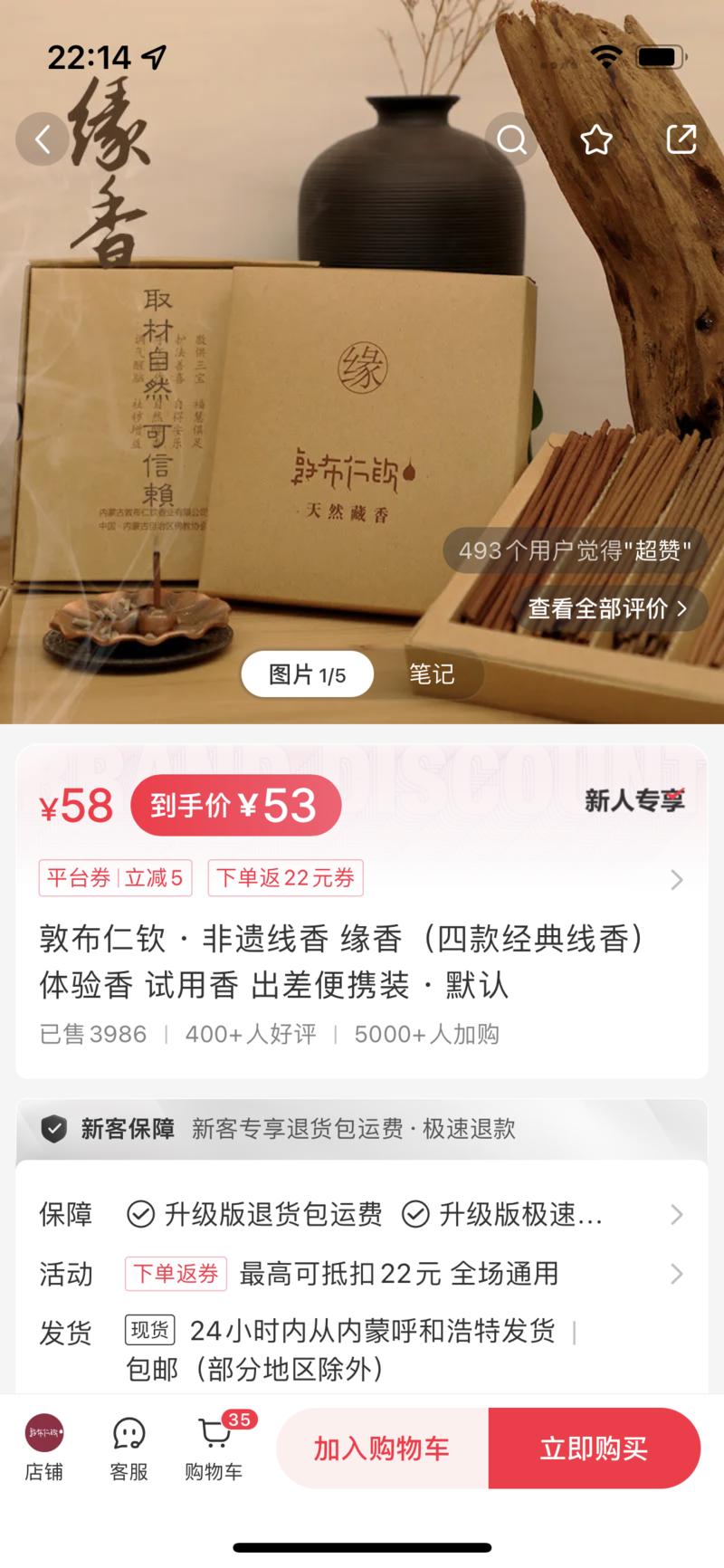724x1568 pixels.
Task: Share the product via the share icon
Action: point(681,139)
